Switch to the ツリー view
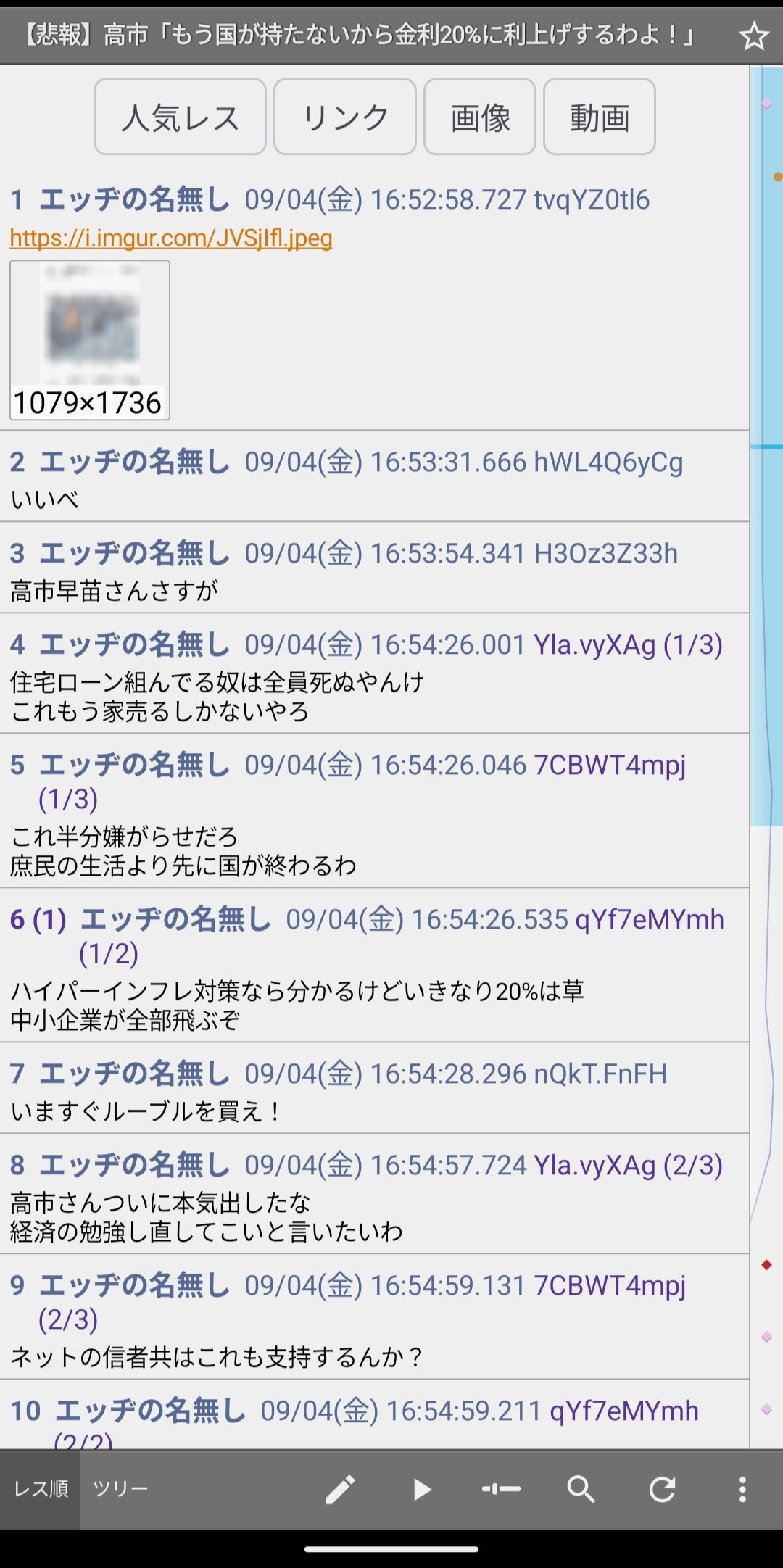Image resolution: width=783 pixels, height=1568 pixels. (x=120, y=1489)
